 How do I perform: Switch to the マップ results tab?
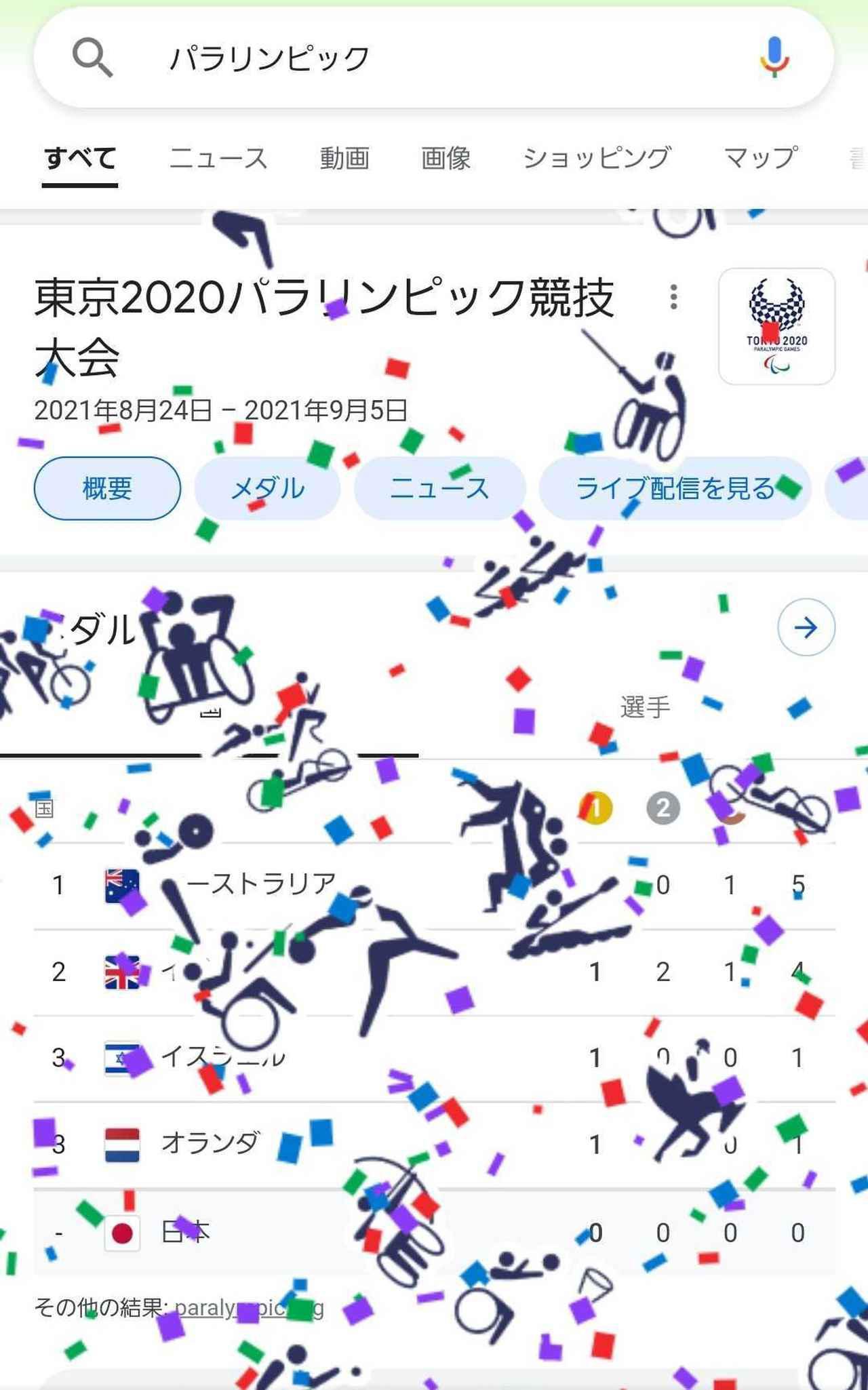pyautogui.click(x=760, y=159)
